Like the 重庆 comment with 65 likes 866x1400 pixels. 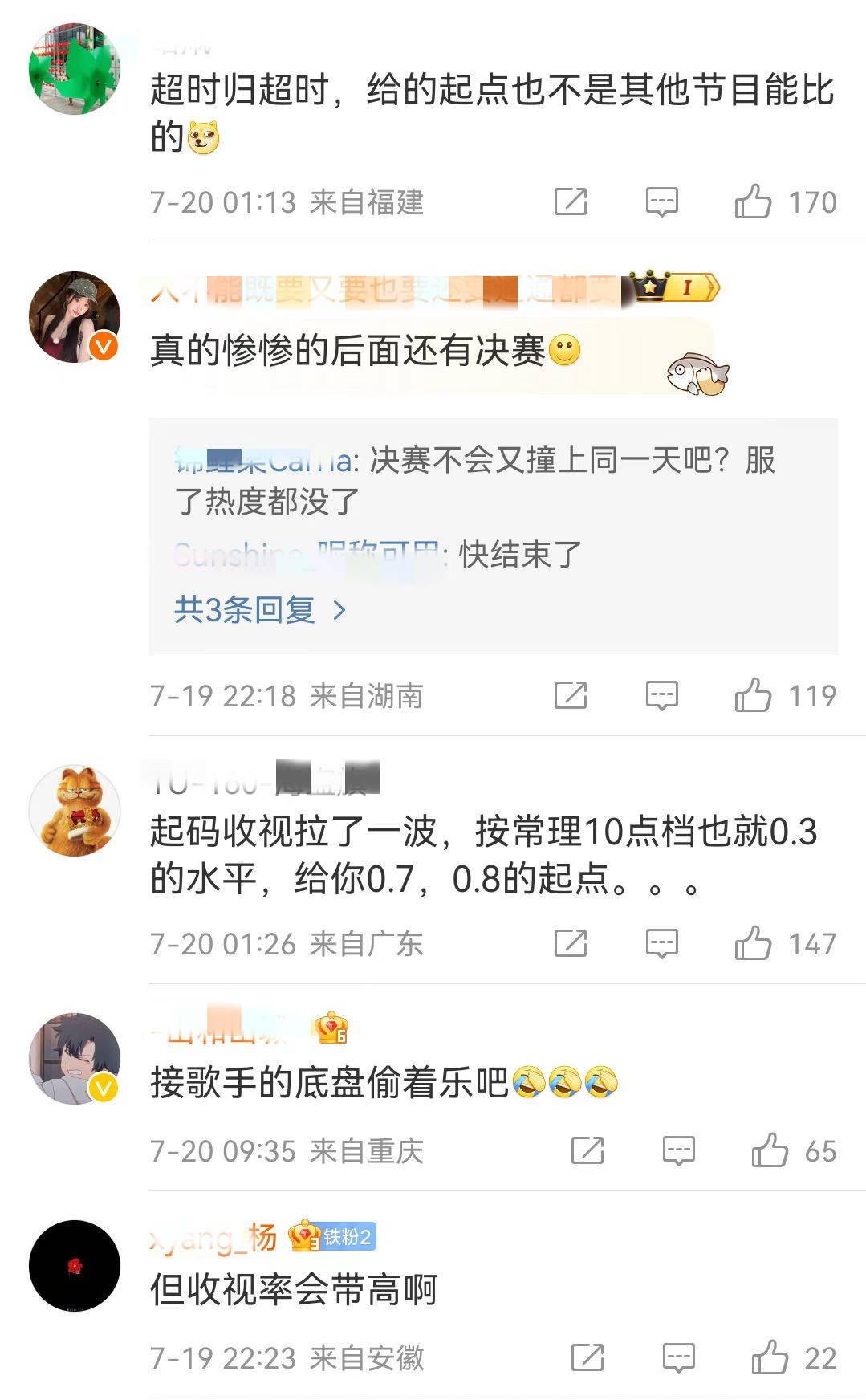[769, 1150]
